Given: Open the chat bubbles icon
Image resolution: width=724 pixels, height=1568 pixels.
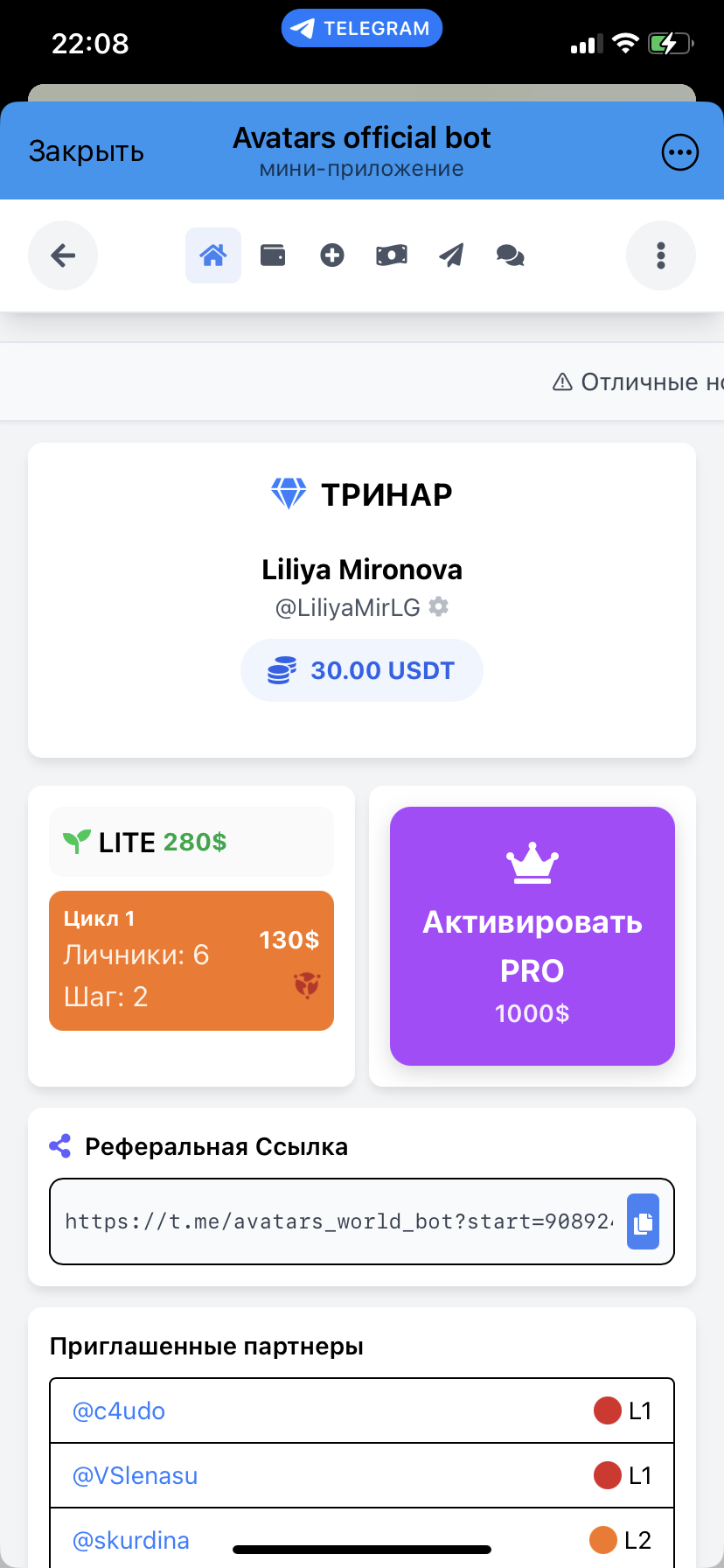Looking at the screenshot, I should point(511,255).
